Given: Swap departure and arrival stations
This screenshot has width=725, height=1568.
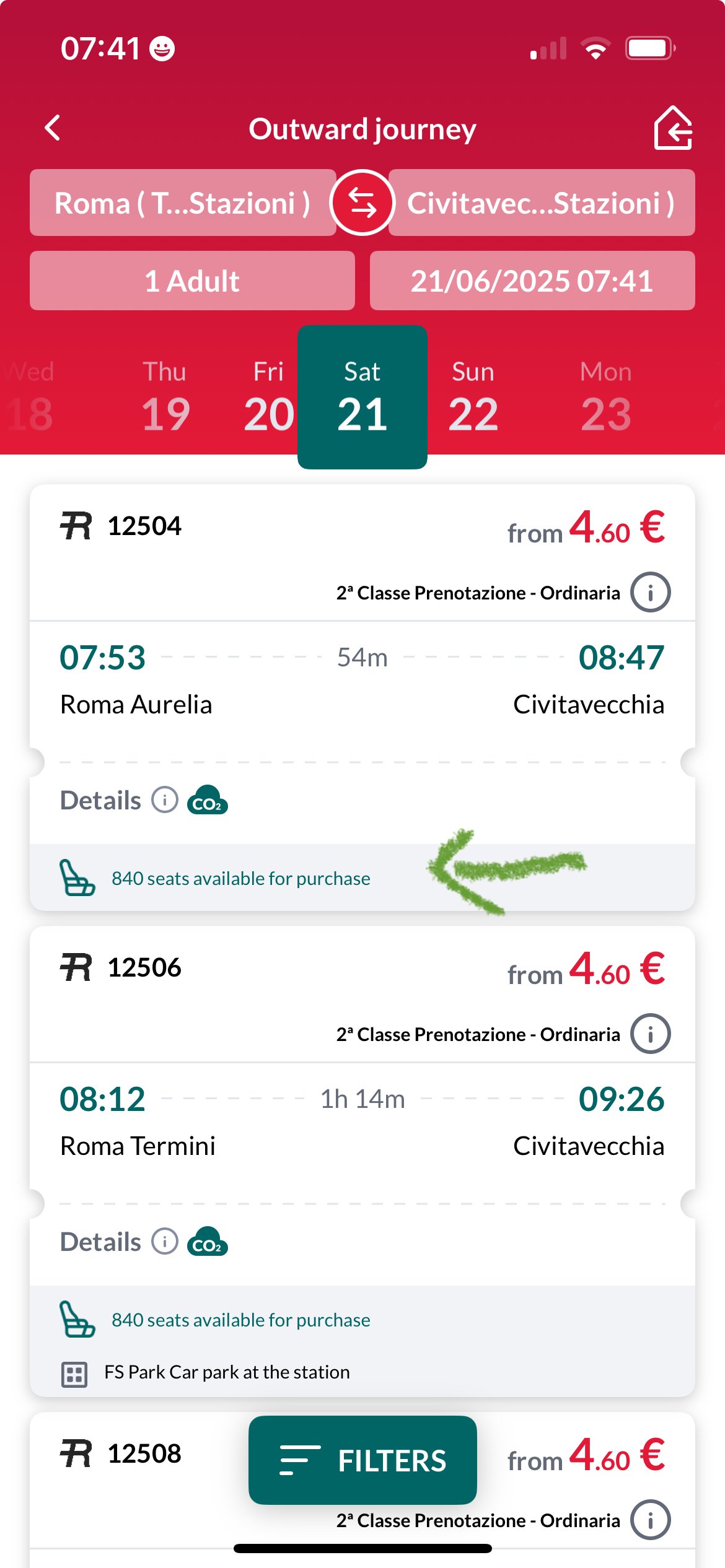Looking at the screenshot, I should (x=362, y=203).
